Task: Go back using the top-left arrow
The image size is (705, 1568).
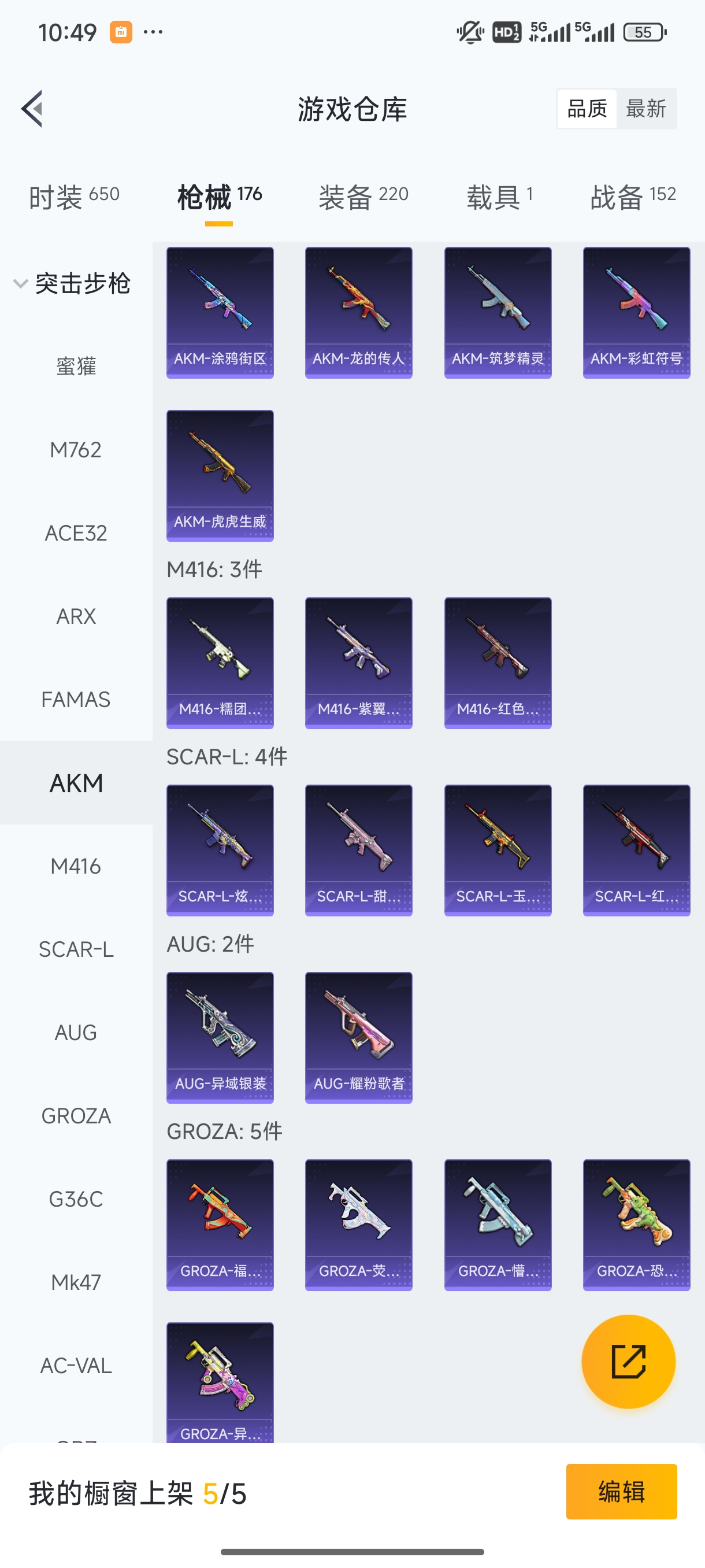Action: [x=32, y=109]
